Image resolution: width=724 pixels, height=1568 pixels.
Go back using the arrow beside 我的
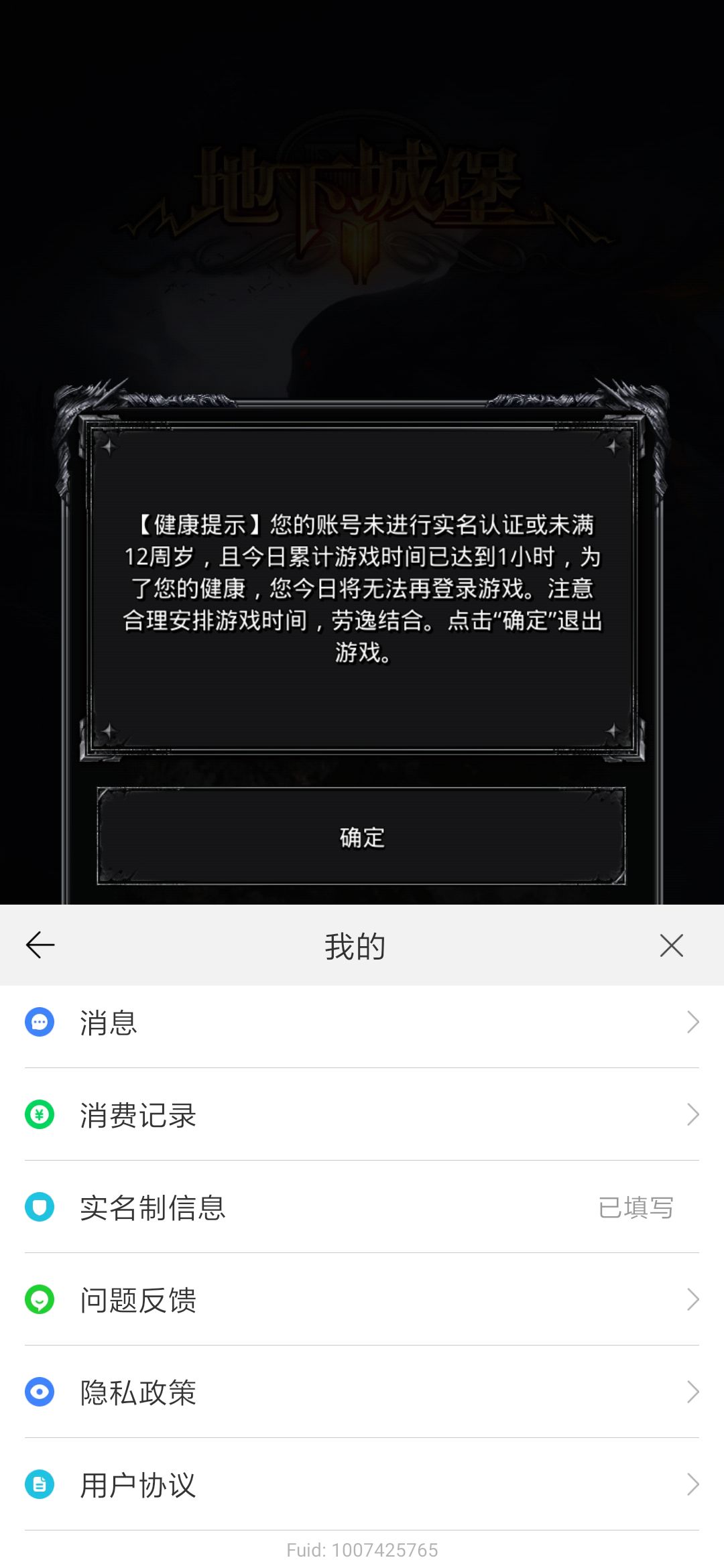click(40, 945)
